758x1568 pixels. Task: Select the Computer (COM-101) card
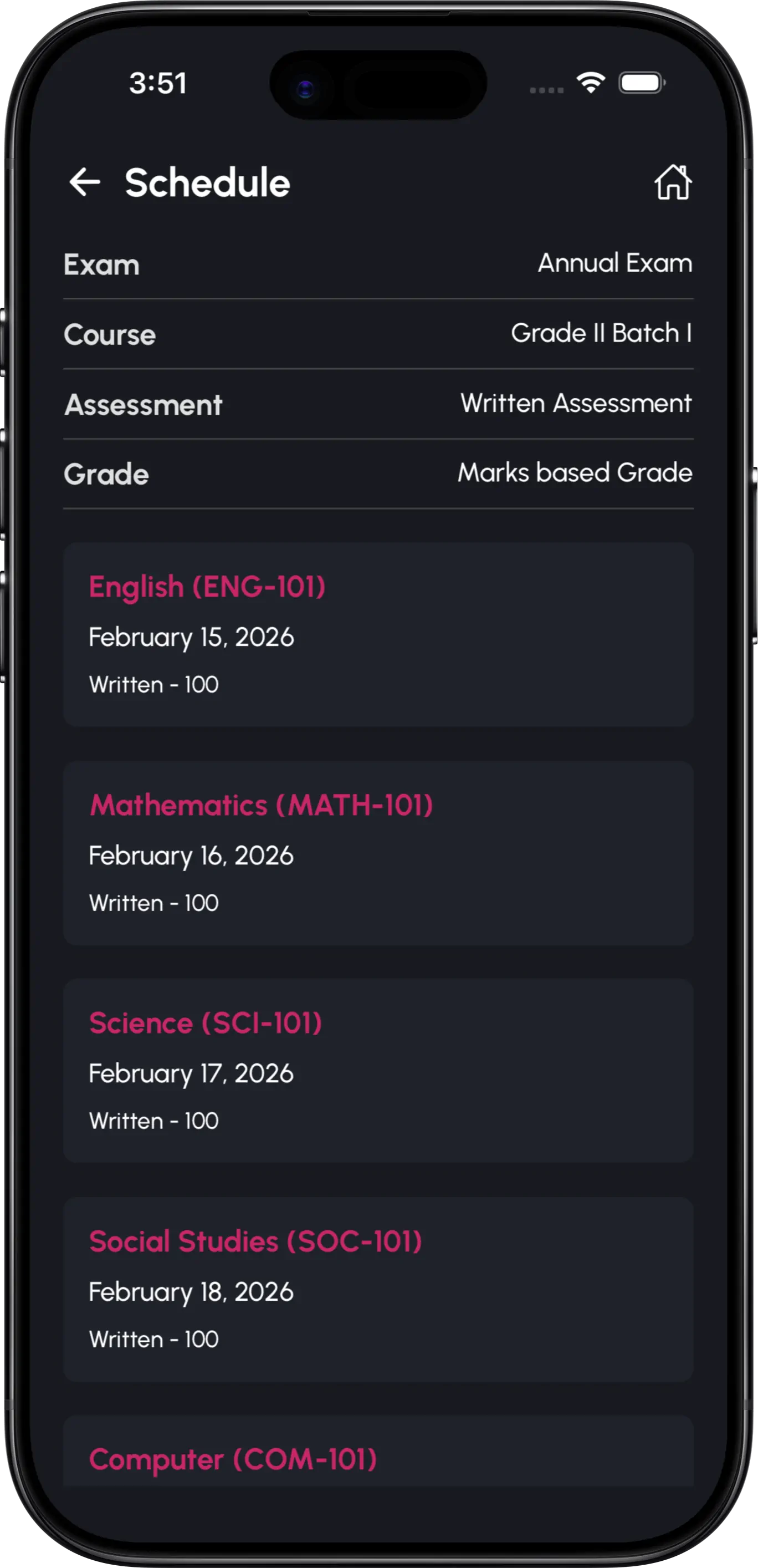(378, 1459)
